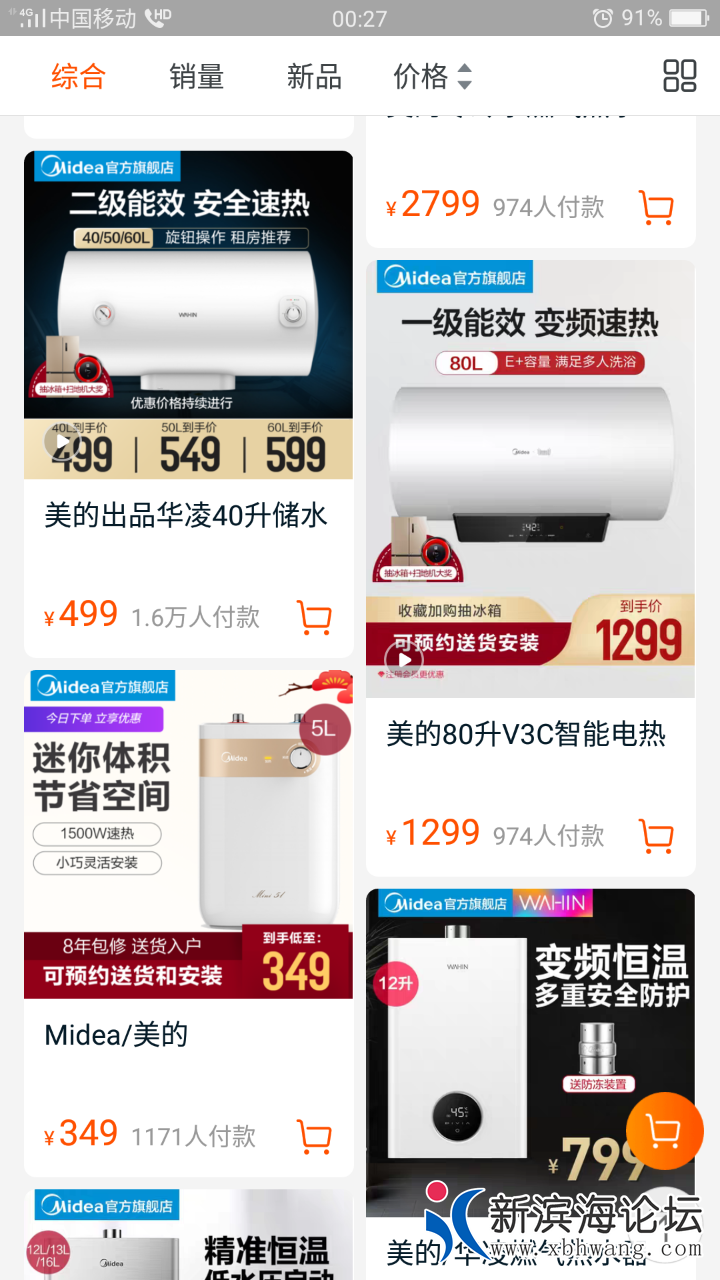The image size is (720, 1280).
Task: Show 新品 sorted results
Action: pos(314,76)
